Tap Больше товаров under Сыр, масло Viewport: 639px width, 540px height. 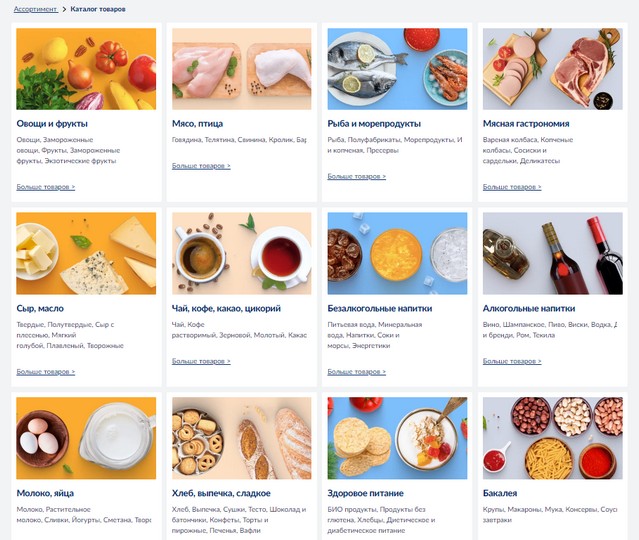[45, 372]
